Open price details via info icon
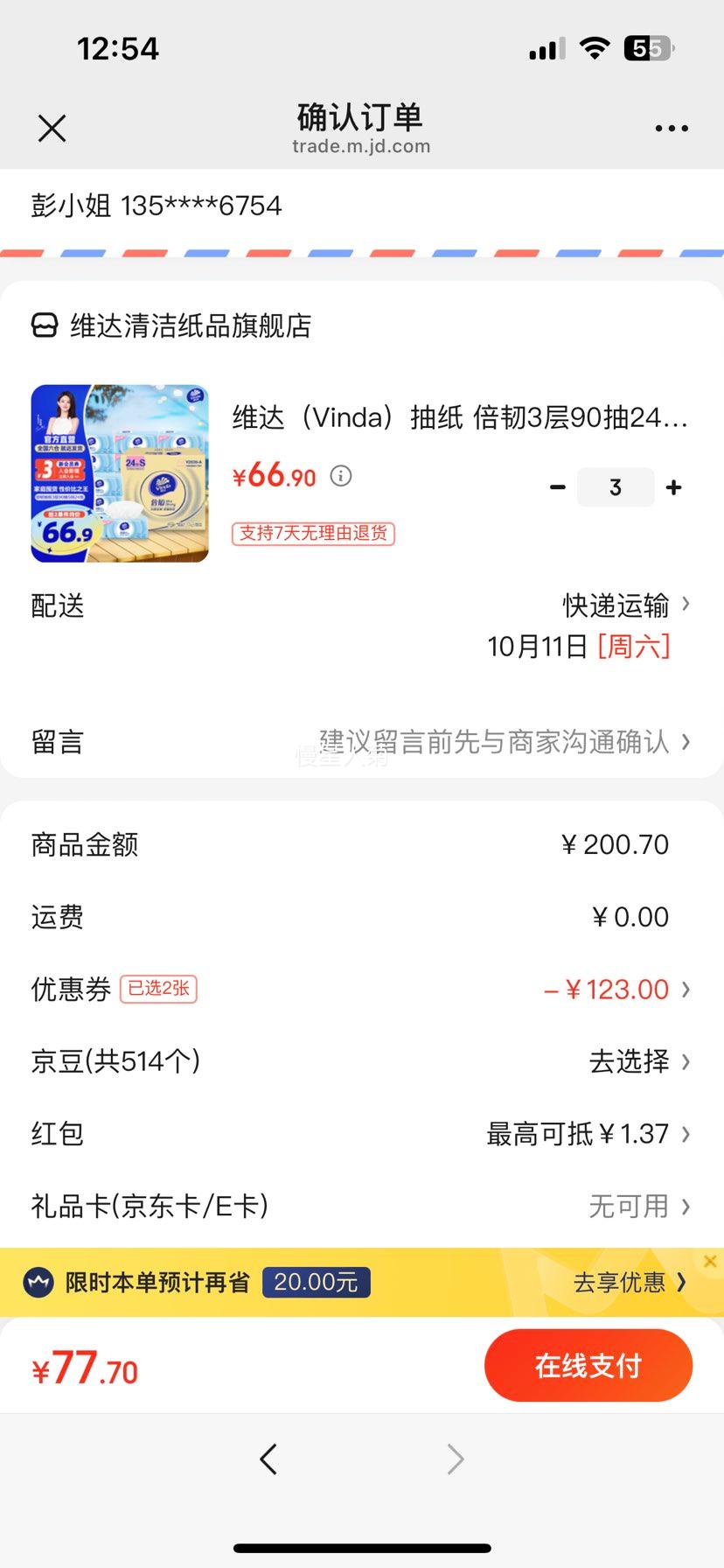This screenshot has width=724, height=1568. coord(340,477)
